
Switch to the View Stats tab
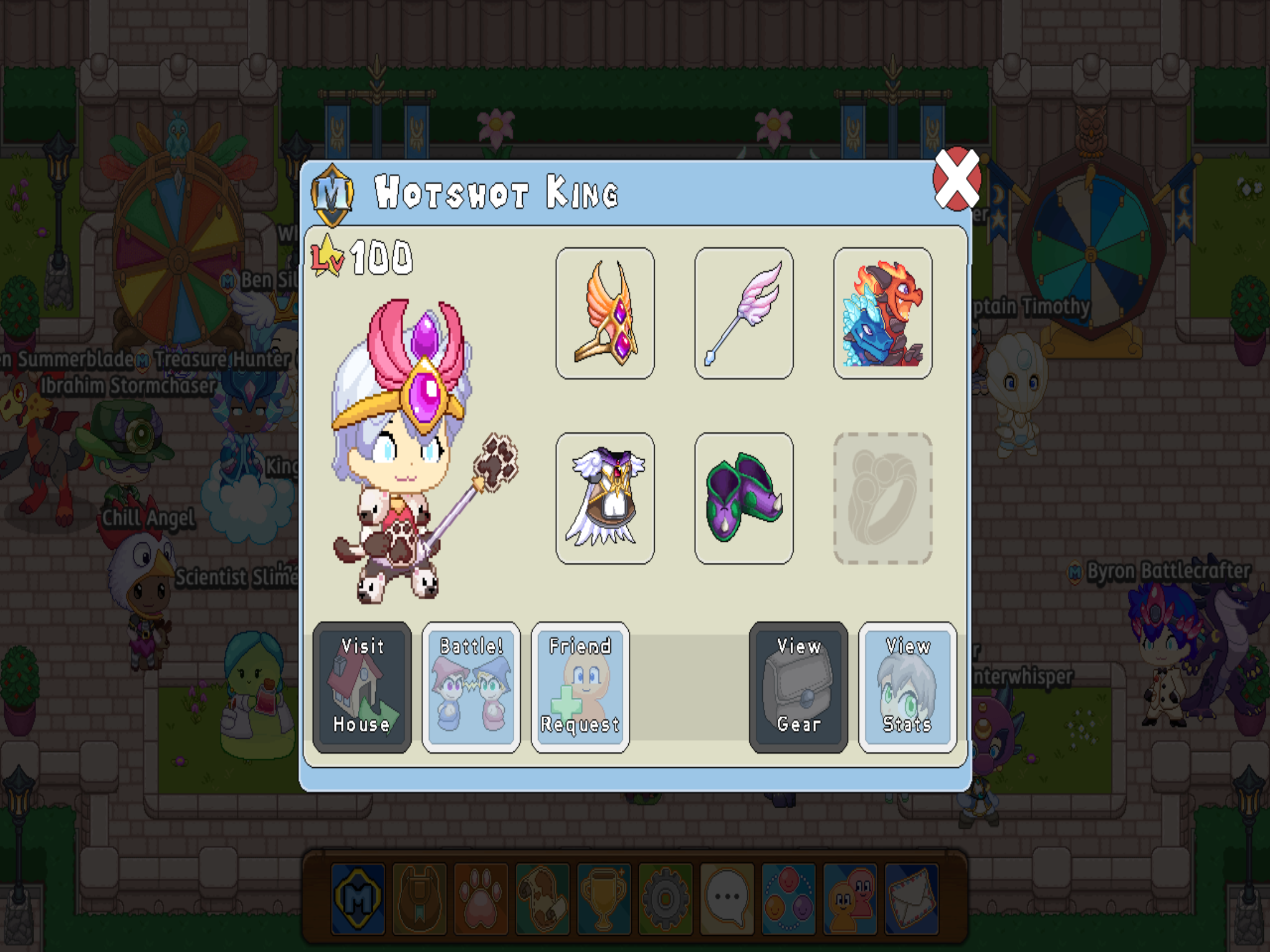[x=907, y=687]
